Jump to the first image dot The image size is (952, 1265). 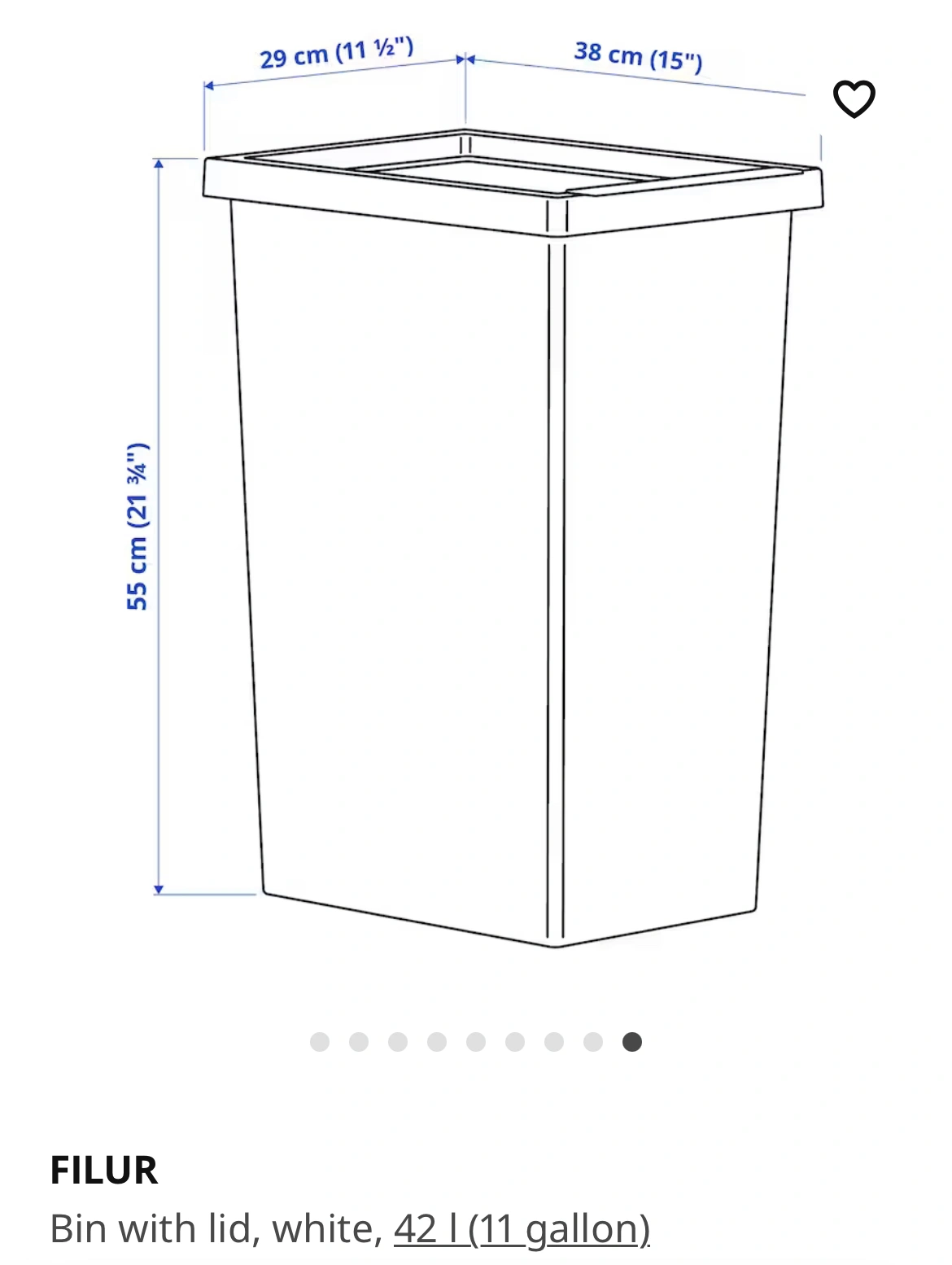[x=320, y=1042]
